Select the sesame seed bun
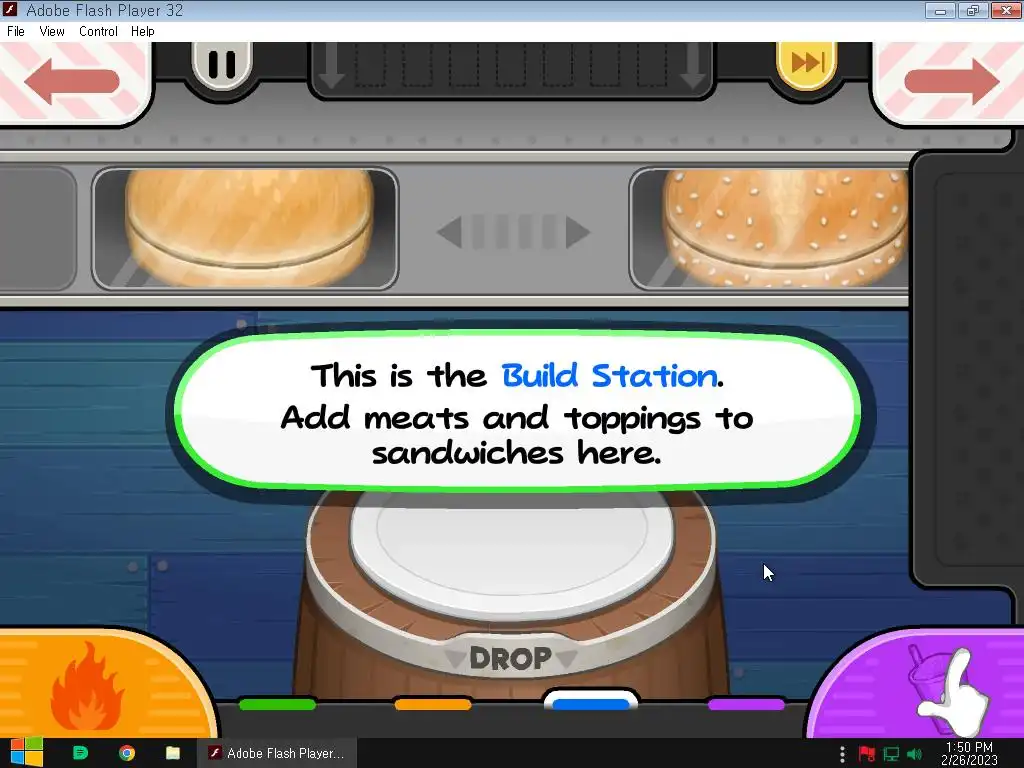The height and width of the screenshot is (768, 1024). (785, 228)
